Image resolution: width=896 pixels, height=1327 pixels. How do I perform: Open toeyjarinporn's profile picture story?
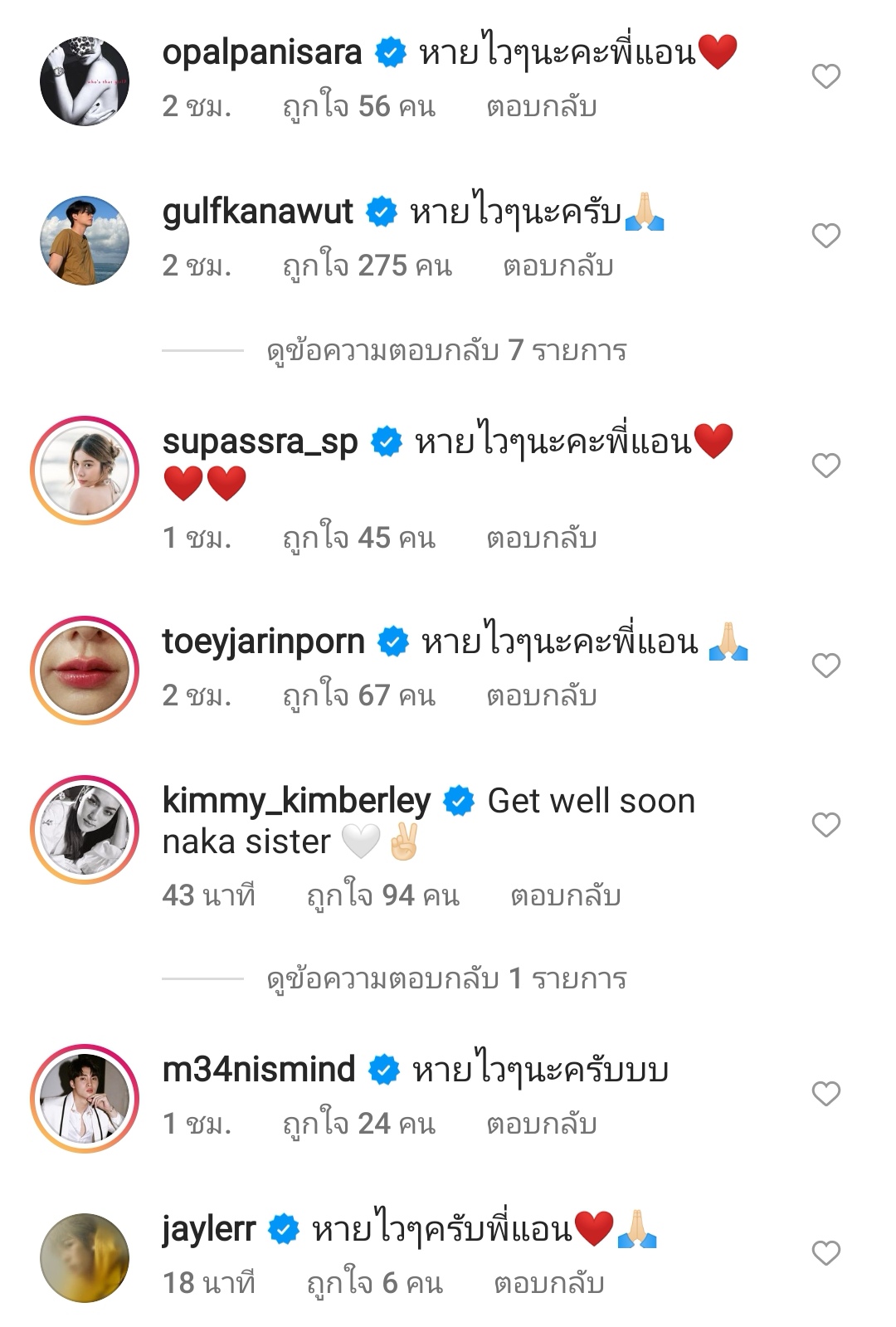tap(85, 670)
